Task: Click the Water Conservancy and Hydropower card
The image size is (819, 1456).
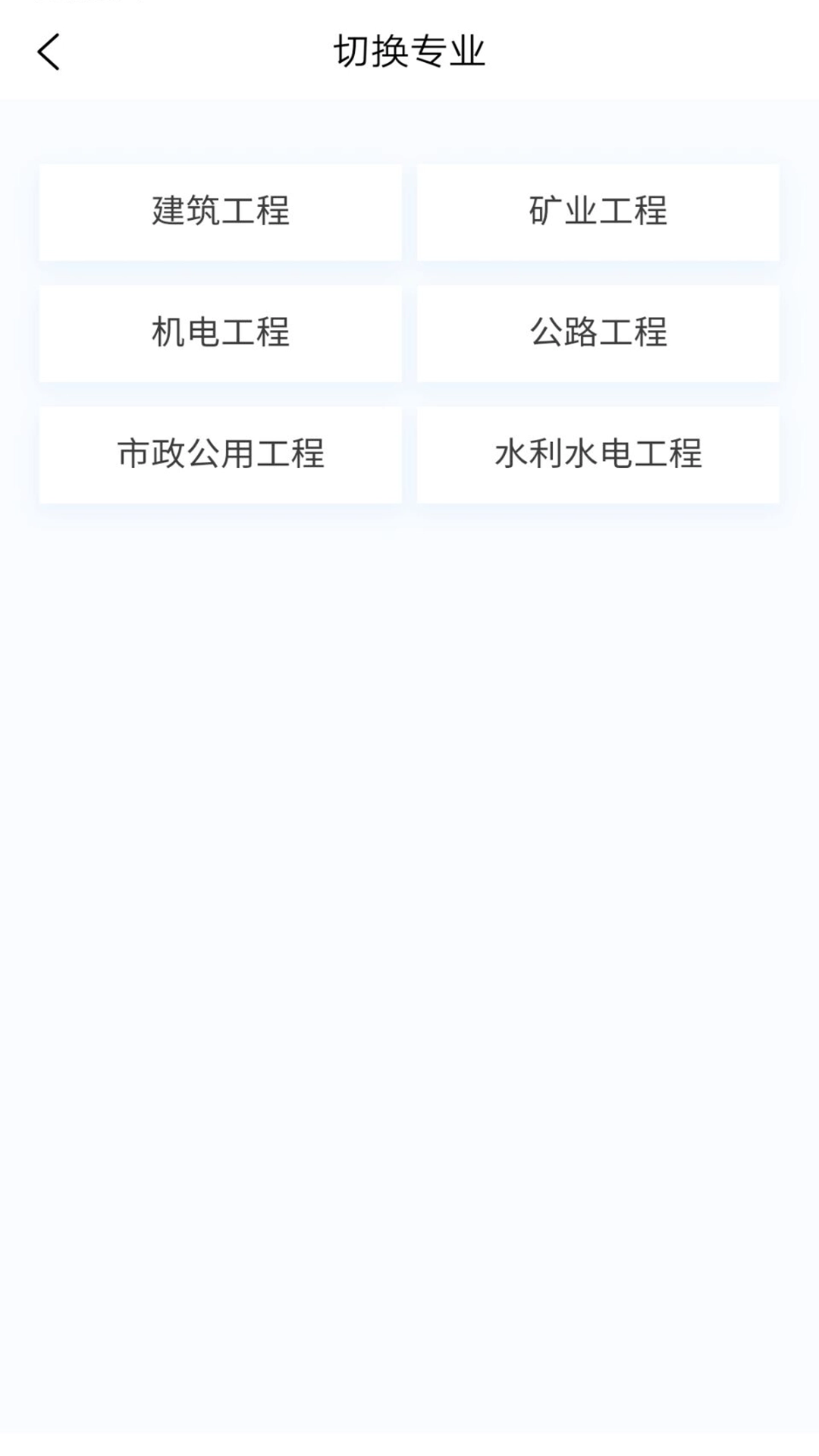Action: [x=597, y=455]
